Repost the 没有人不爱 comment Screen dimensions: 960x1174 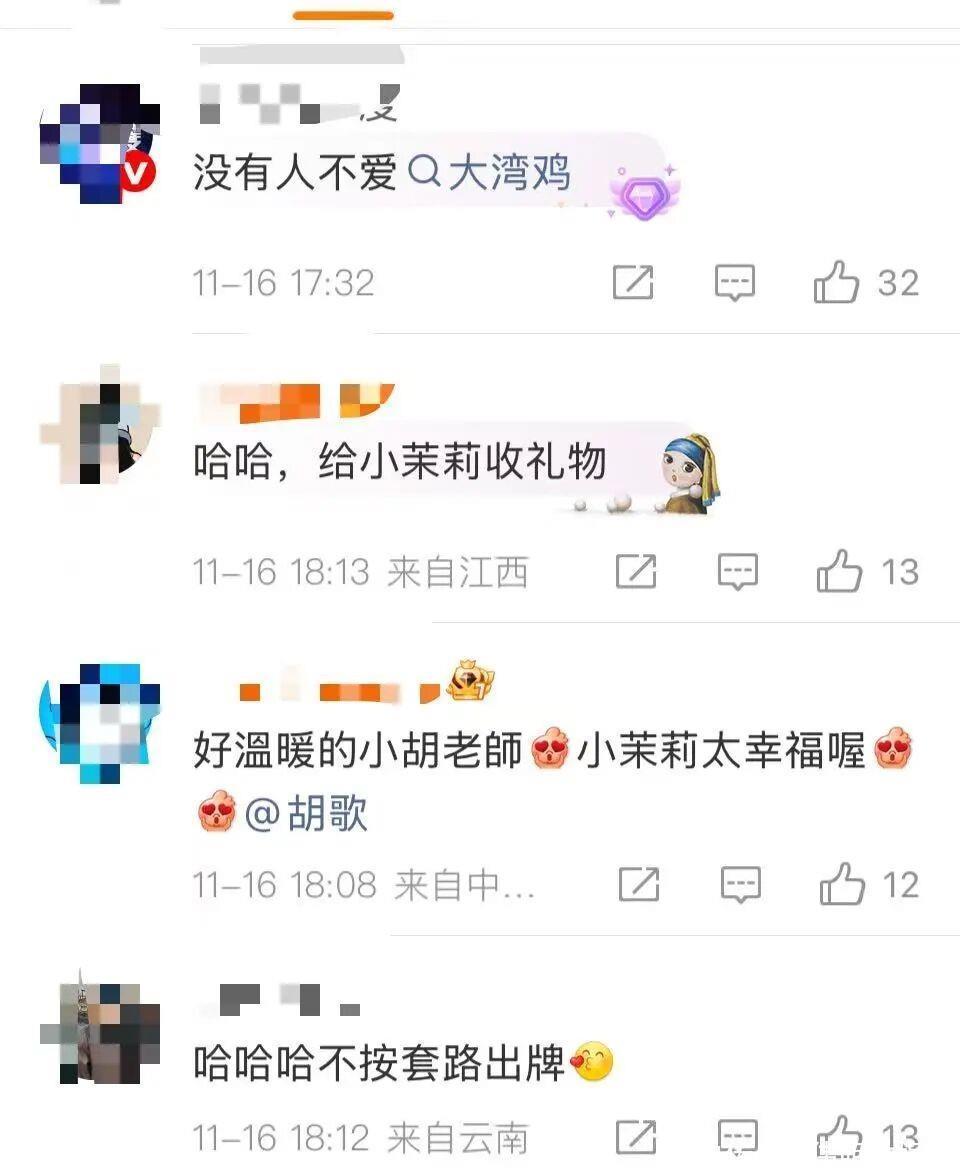633,283
